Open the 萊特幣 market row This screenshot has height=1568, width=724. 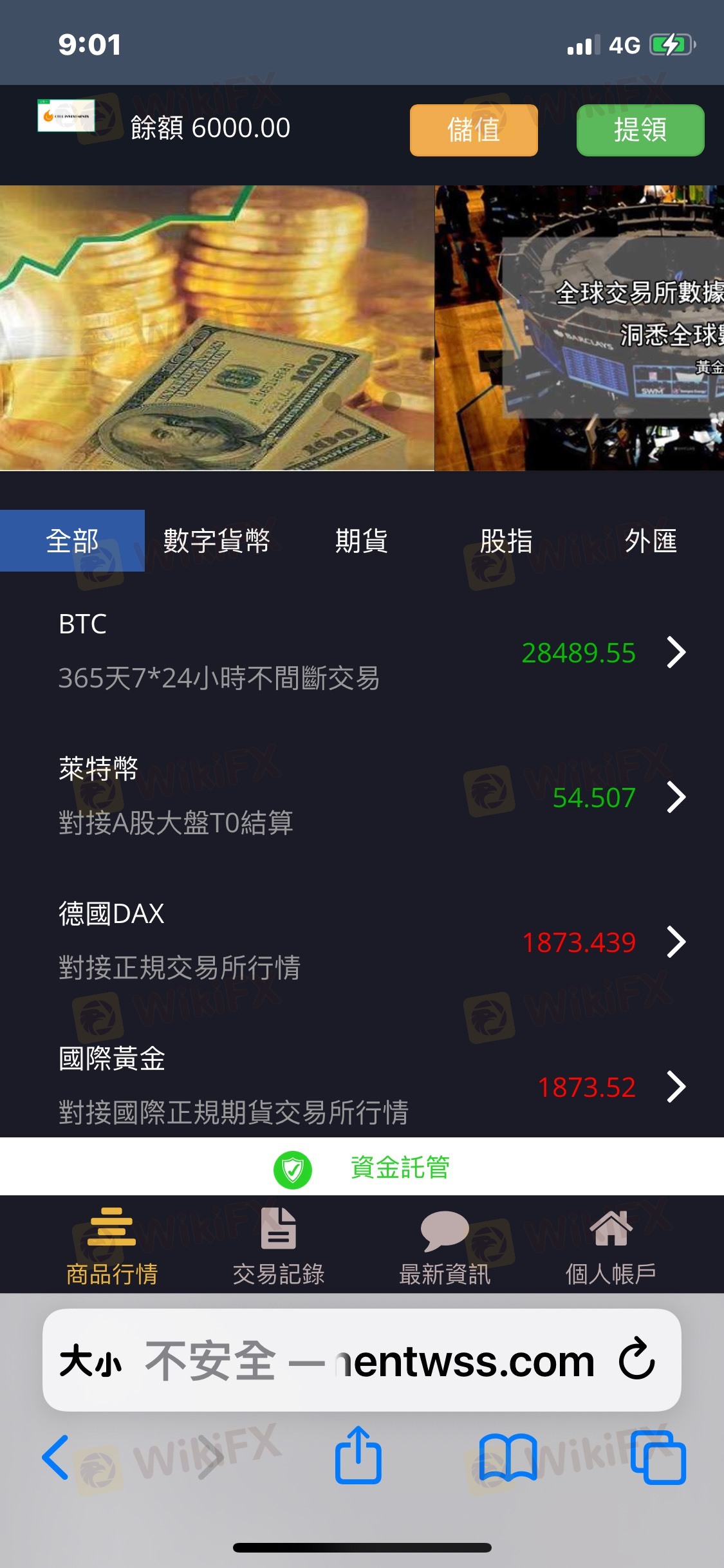(x=362, y=796)
